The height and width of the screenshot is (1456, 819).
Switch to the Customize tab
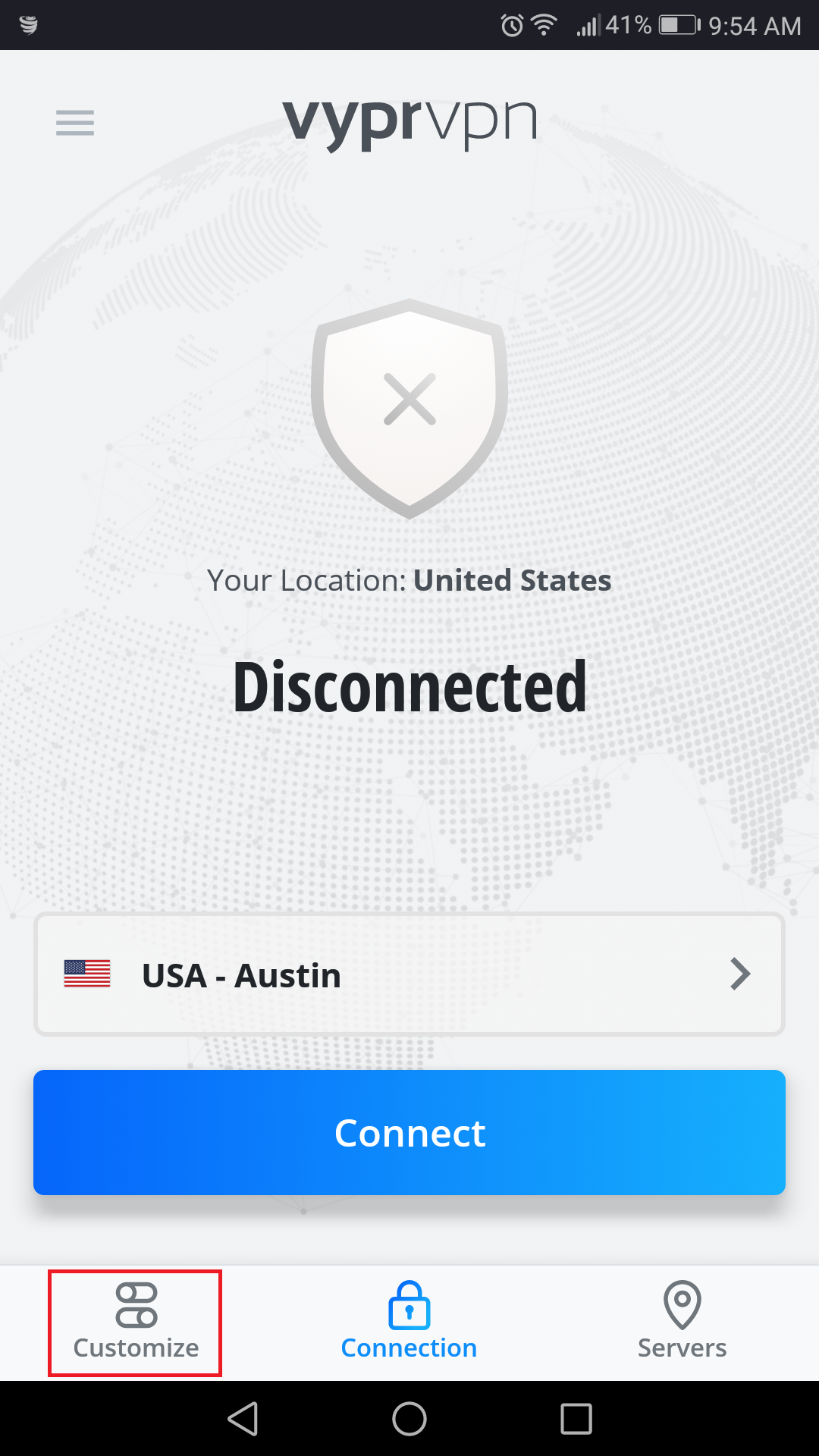136,1323
